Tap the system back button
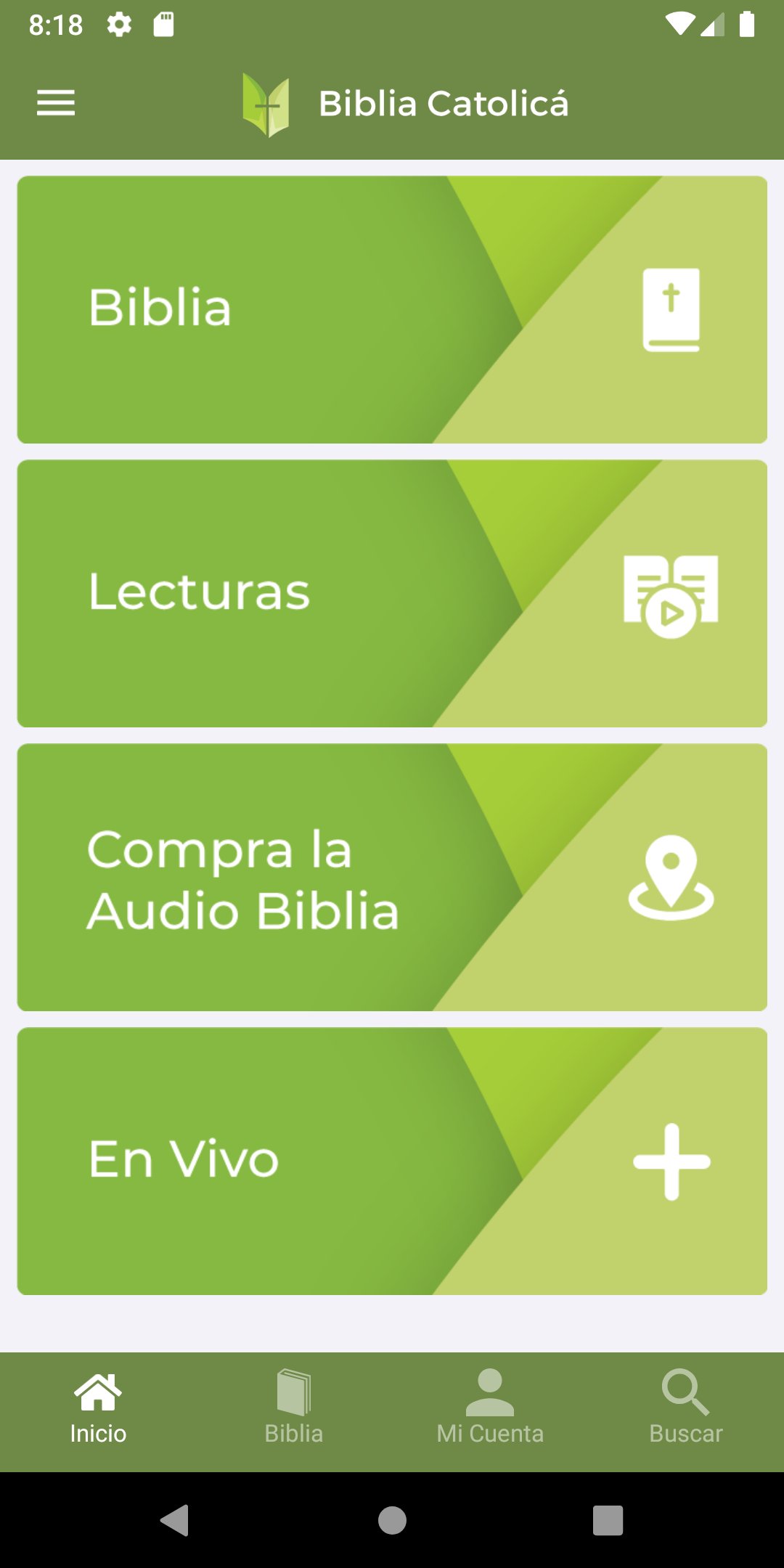The height and width of the screenshot is (1568, 784). click(175, 1520)
